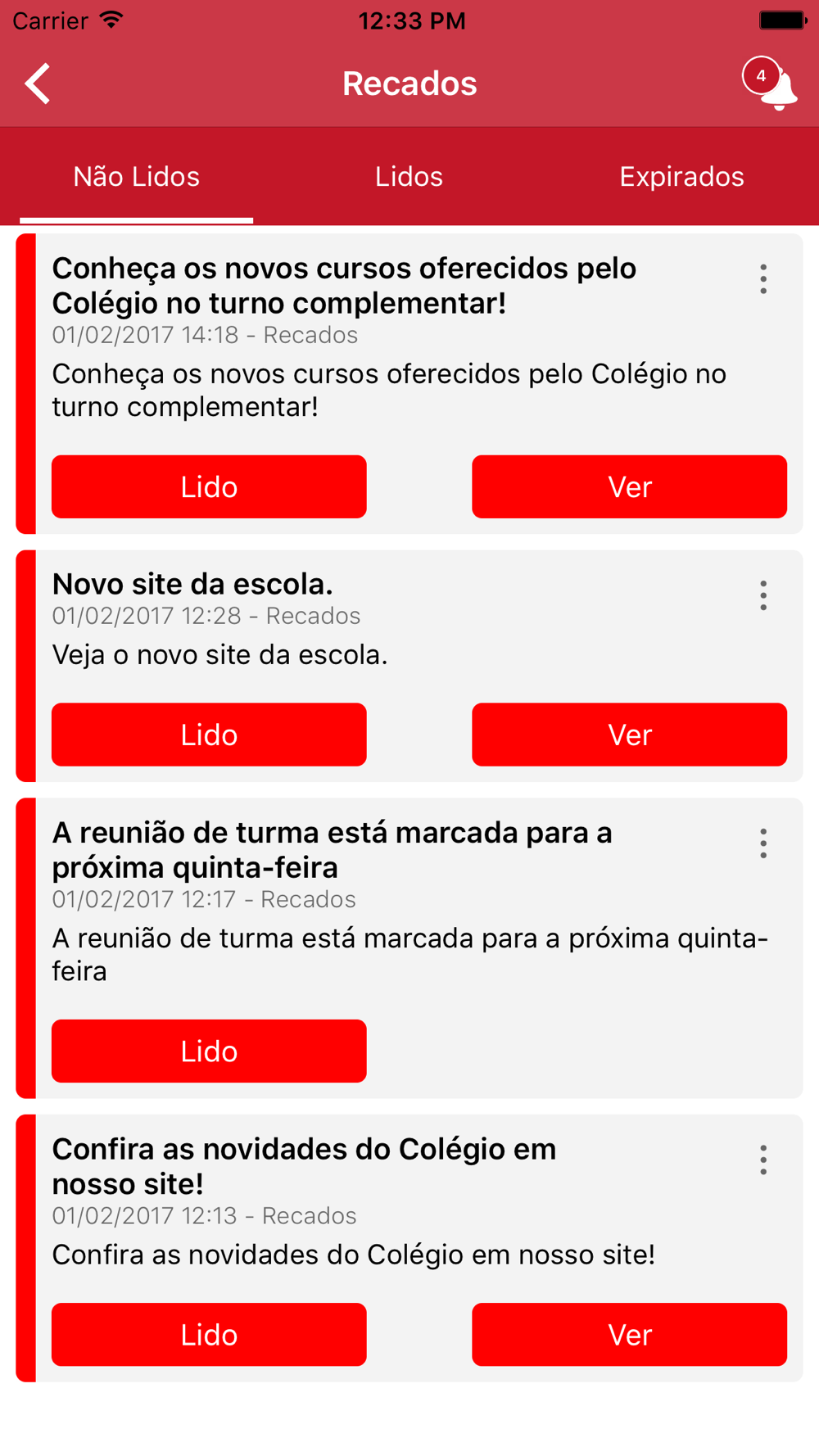This screenshot has width=819, height=1456.
Task: Mark reunião de turma message as Lido
Action: tap(209, 1051)
